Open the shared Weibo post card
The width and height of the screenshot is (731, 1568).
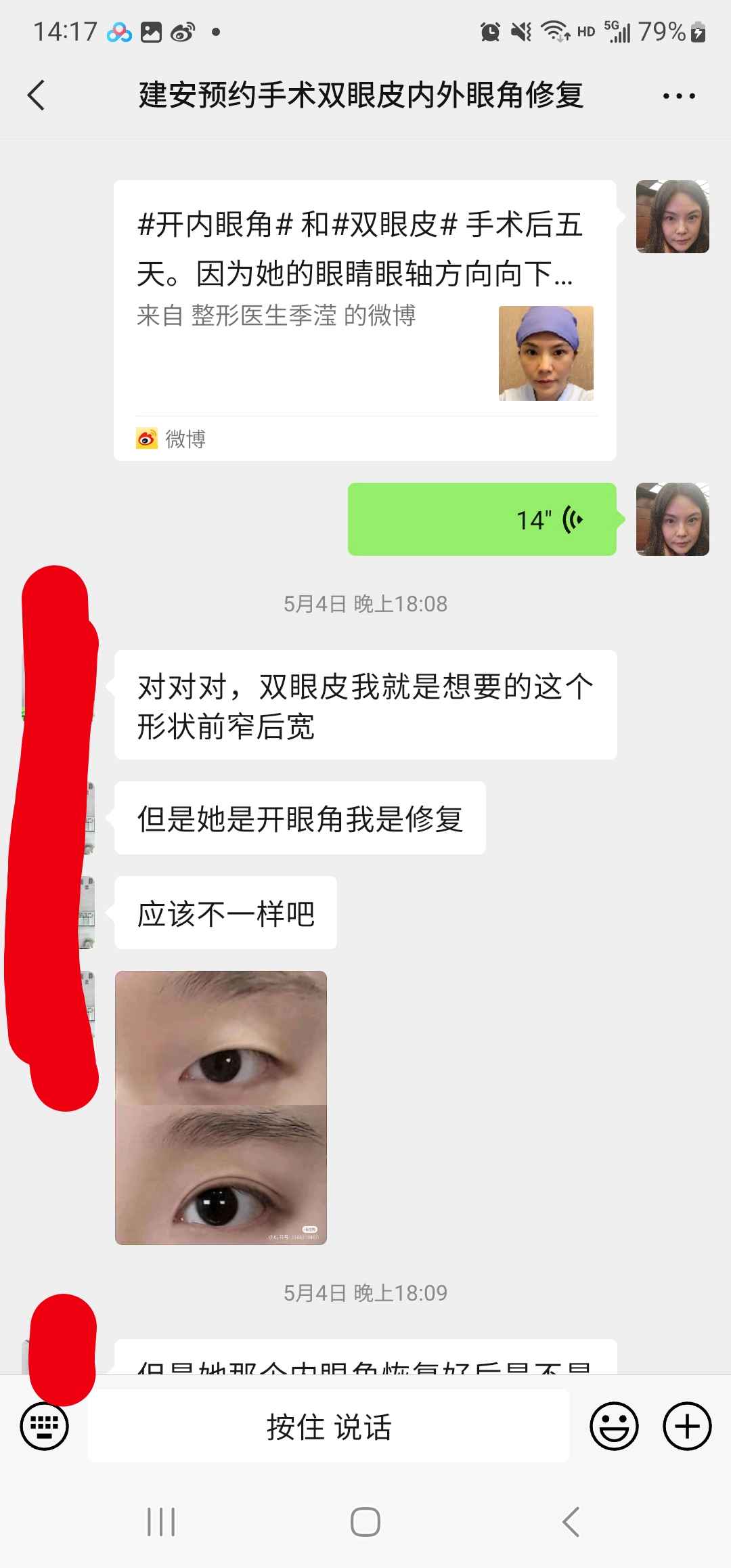[365, 320]
